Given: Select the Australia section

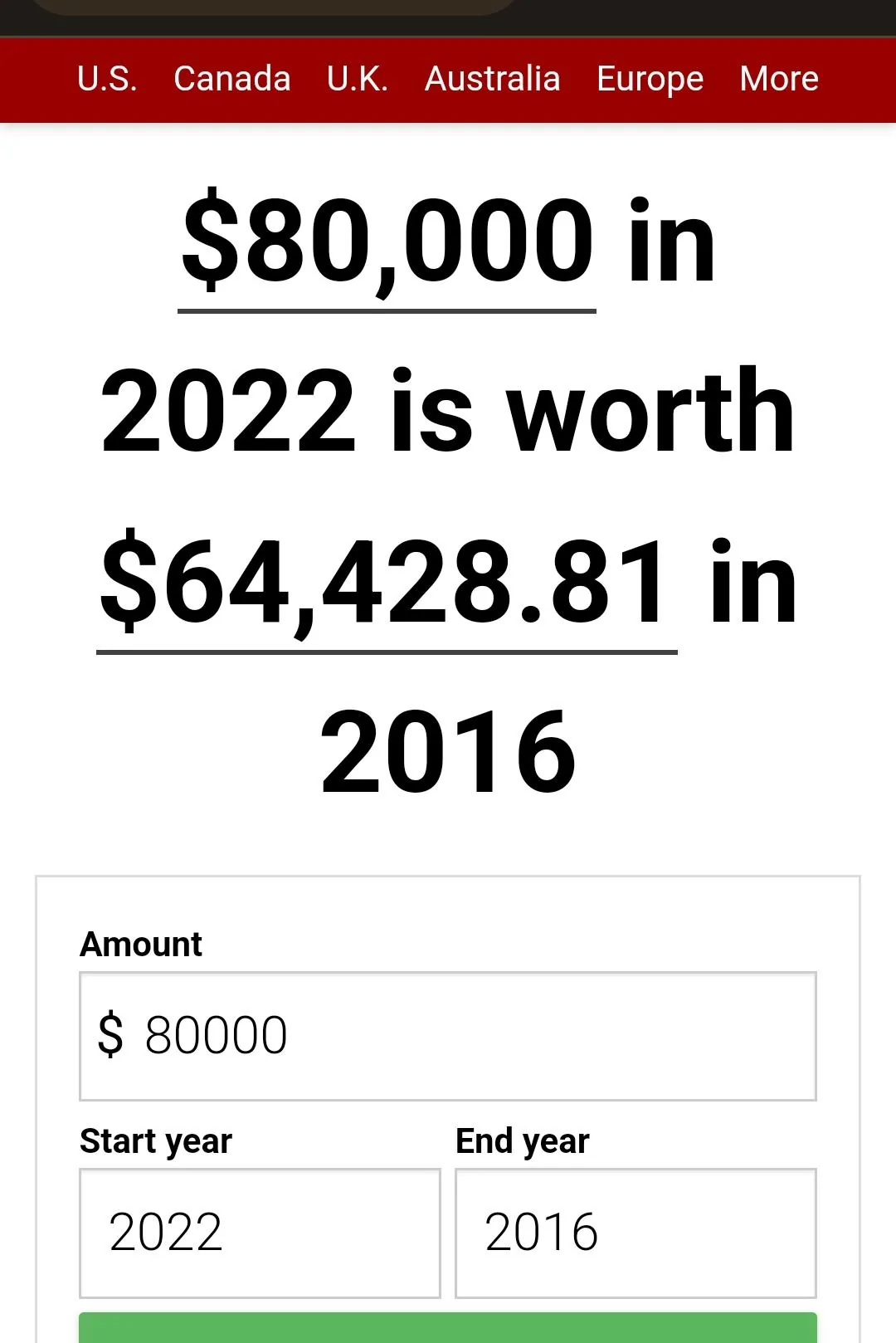Looking at the screenshot, I should tap(492, 80).
